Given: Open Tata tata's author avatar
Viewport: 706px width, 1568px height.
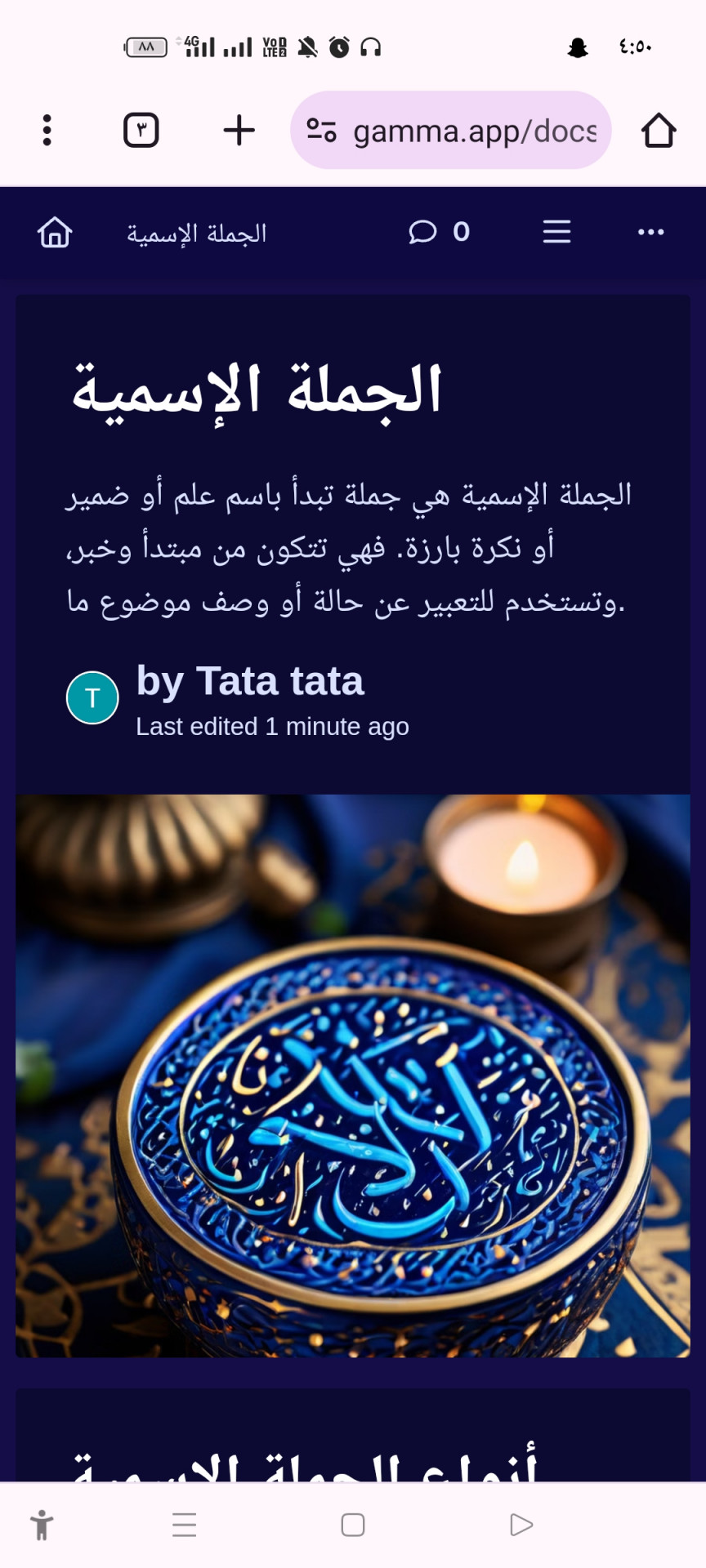Looking at the screenshot, I should [92, 698].
